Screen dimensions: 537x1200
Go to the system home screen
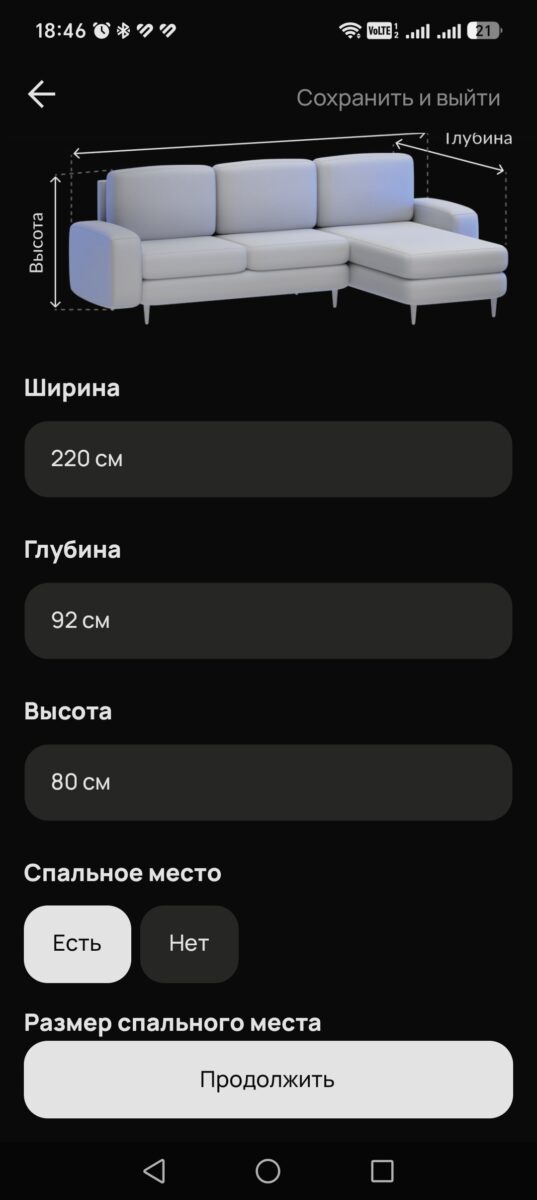click(268, 1171)
